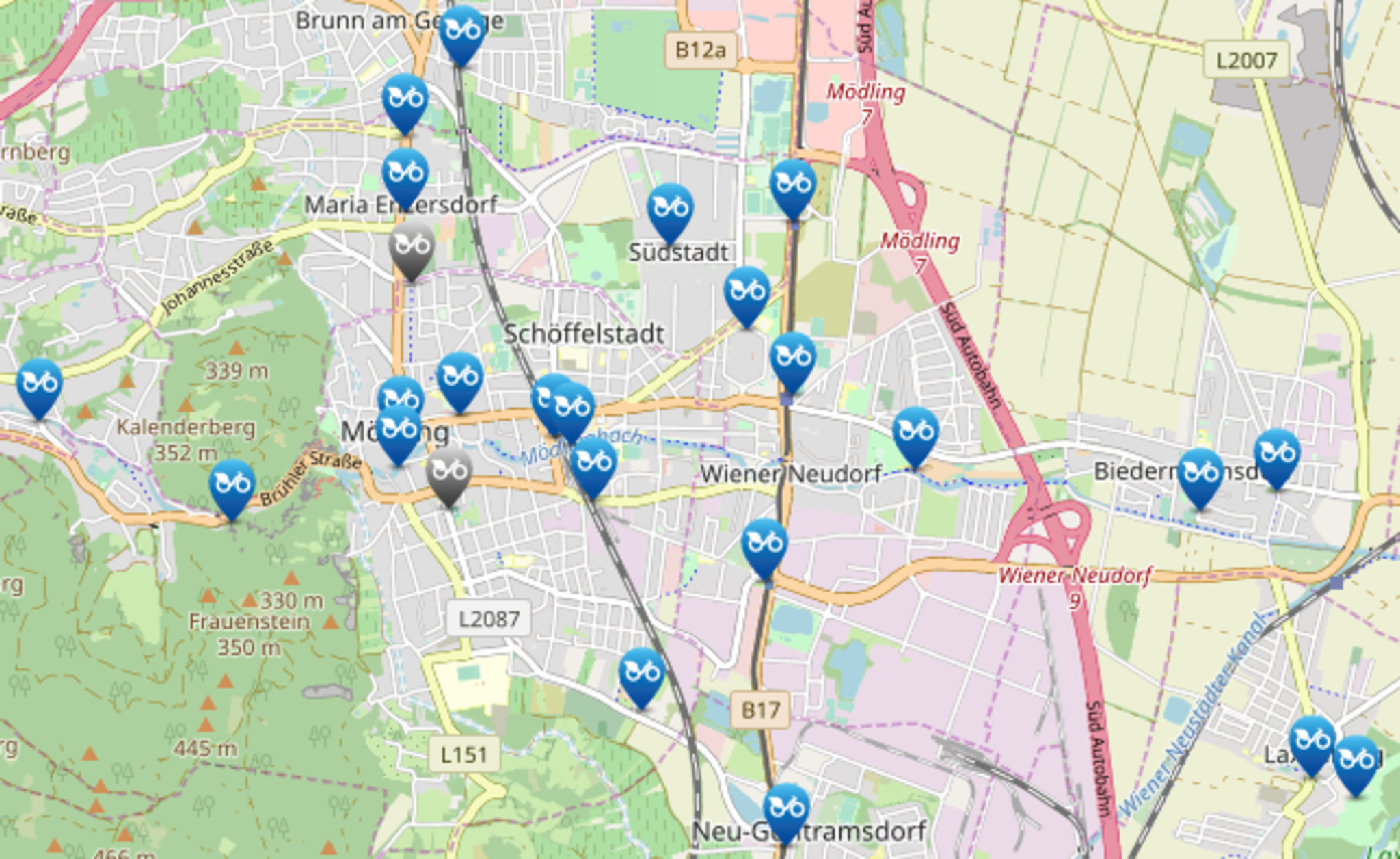Tap grey bike marker below Maria Enzersdorf
Image resolution: width=1400 pixels, height=859 pixels.
pos(412,247)
